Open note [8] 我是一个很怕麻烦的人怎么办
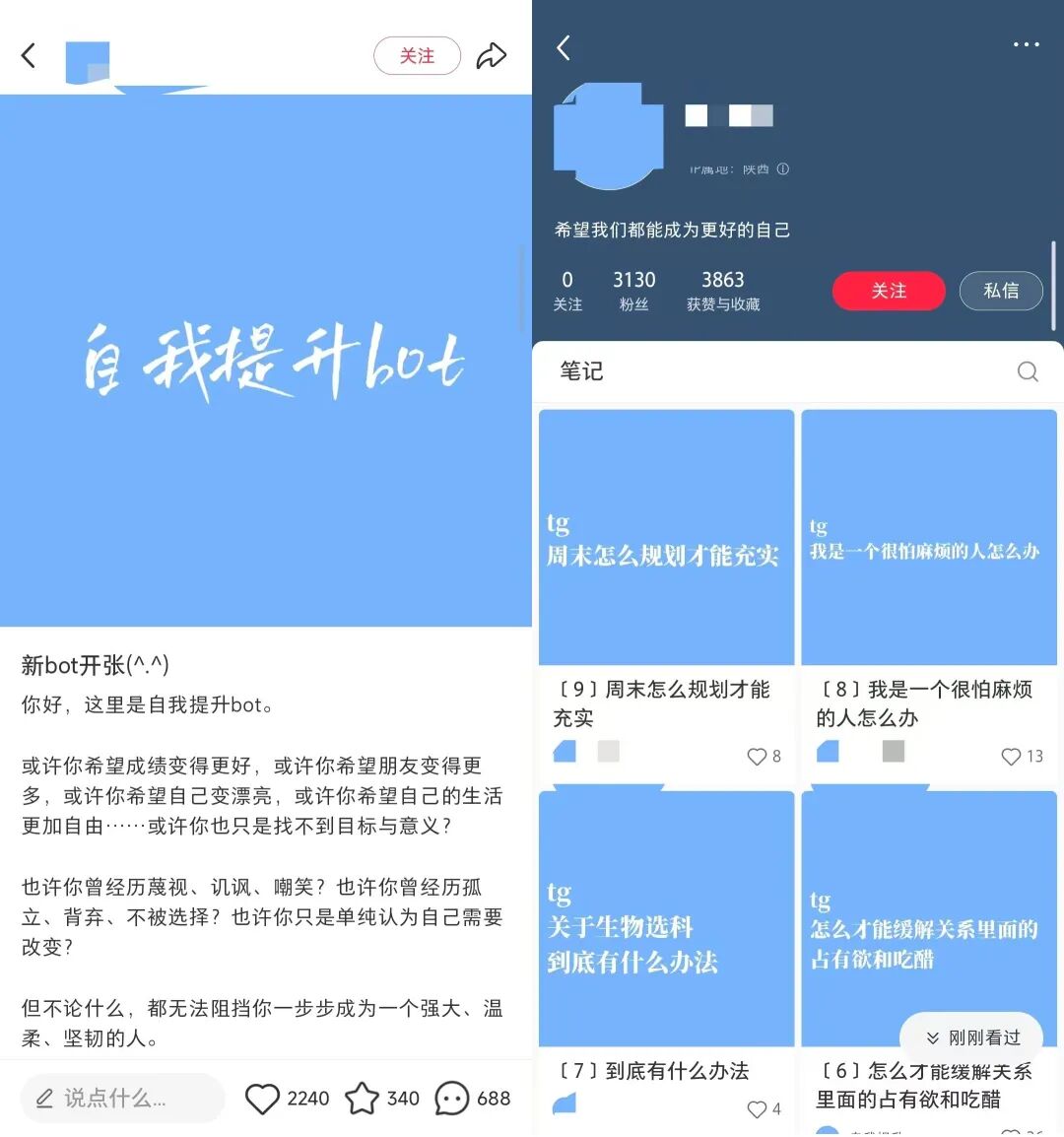The width and height of the screenshot is (1064, 1137). point(928,538)
